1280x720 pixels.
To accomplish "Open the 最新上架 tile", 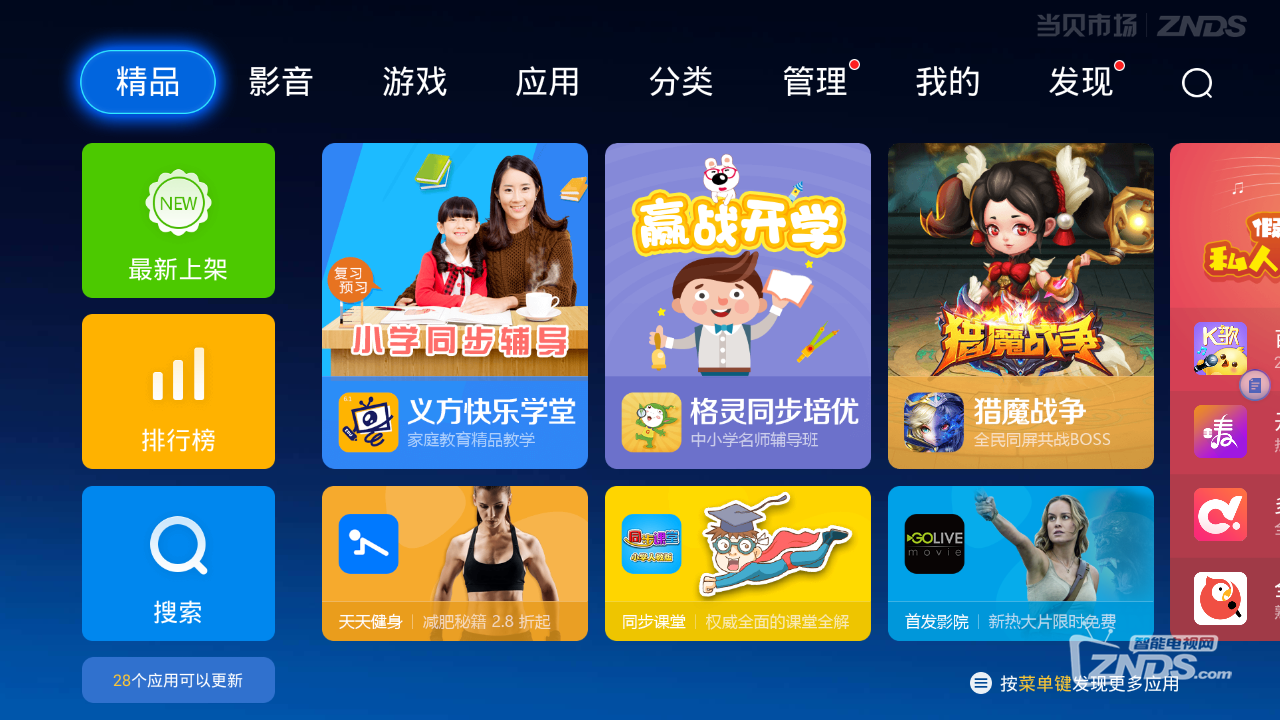I will (178, 220).
